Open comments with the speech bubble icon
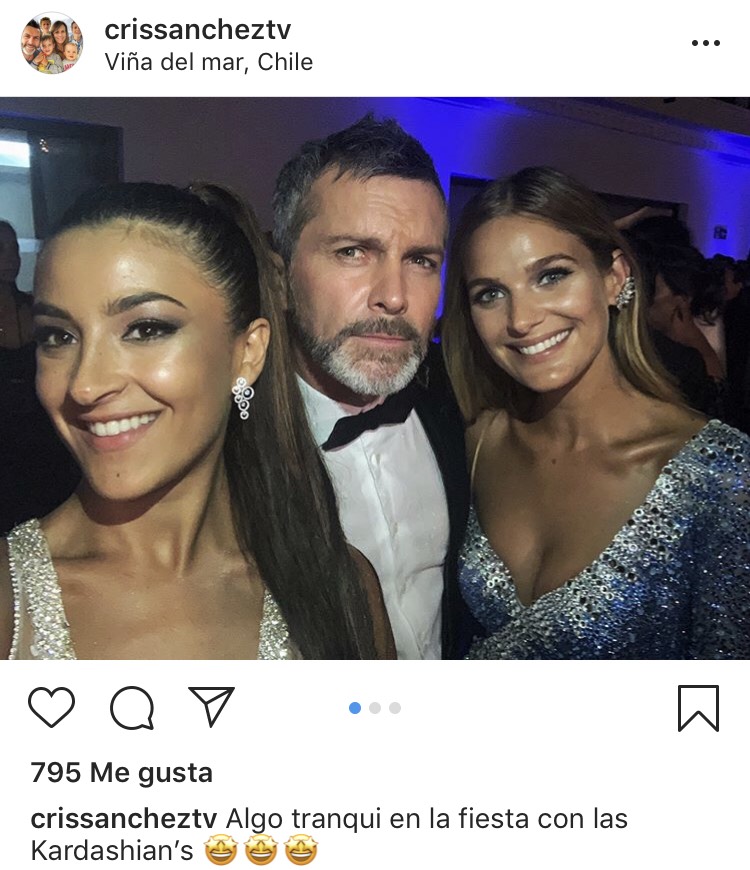Screen dimensions: 750x870 [132, 708]
